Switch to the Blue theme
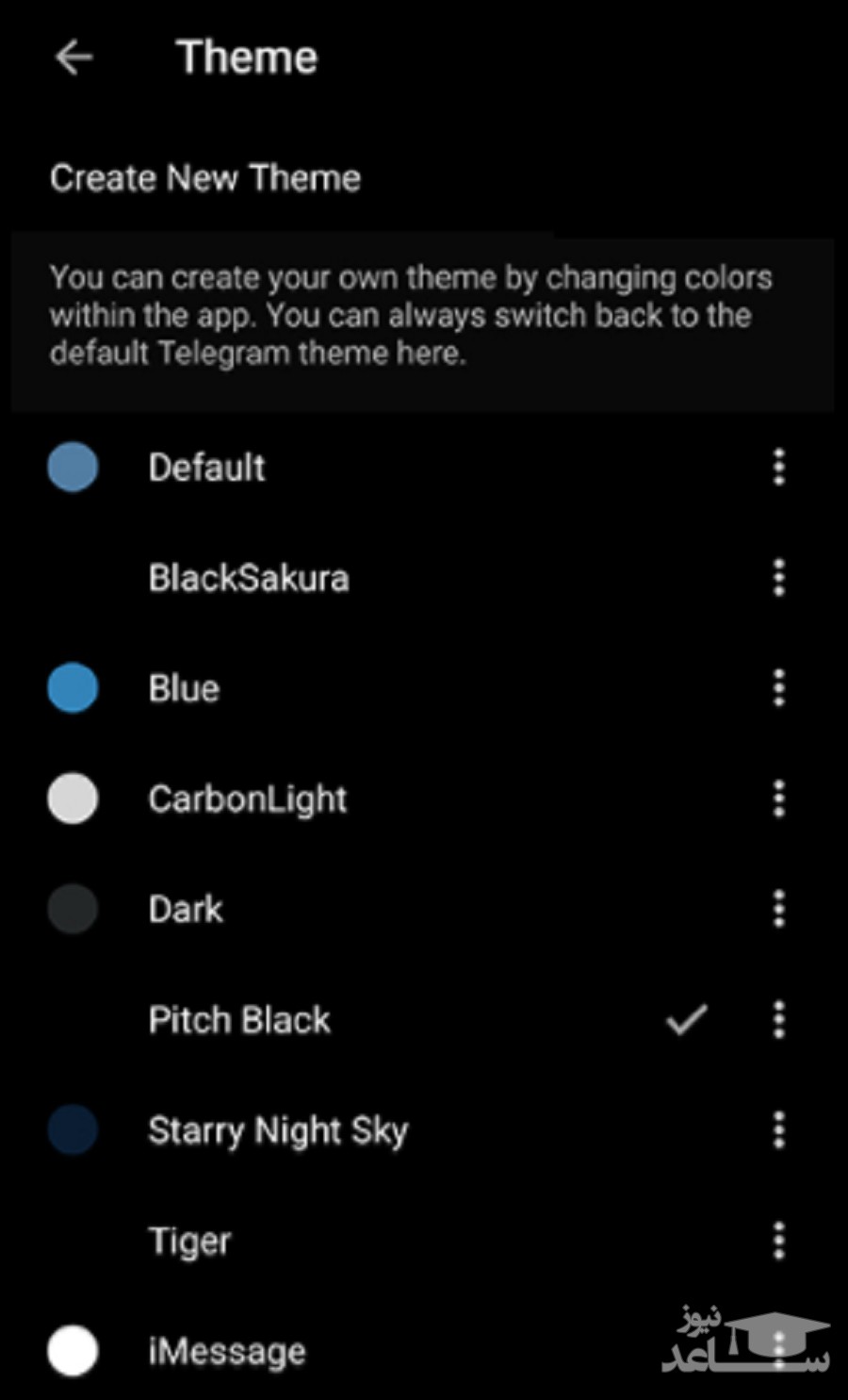The width and height of the screenshot is (848, 1400). tap(185, 688)
